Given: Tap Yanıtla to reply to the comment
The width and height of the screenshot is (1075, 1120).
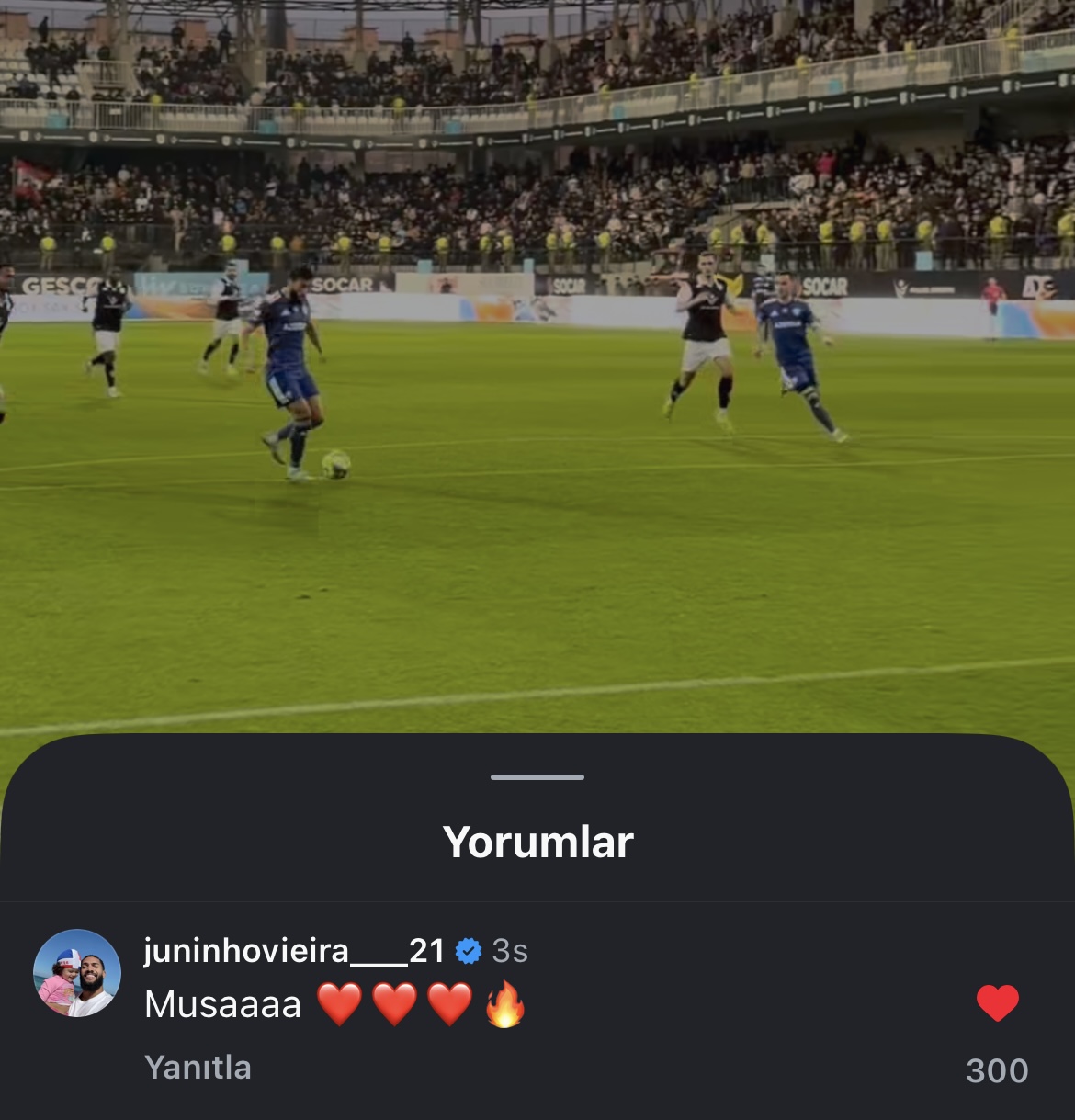Looking at the screenshot, I should [198, 1068].
